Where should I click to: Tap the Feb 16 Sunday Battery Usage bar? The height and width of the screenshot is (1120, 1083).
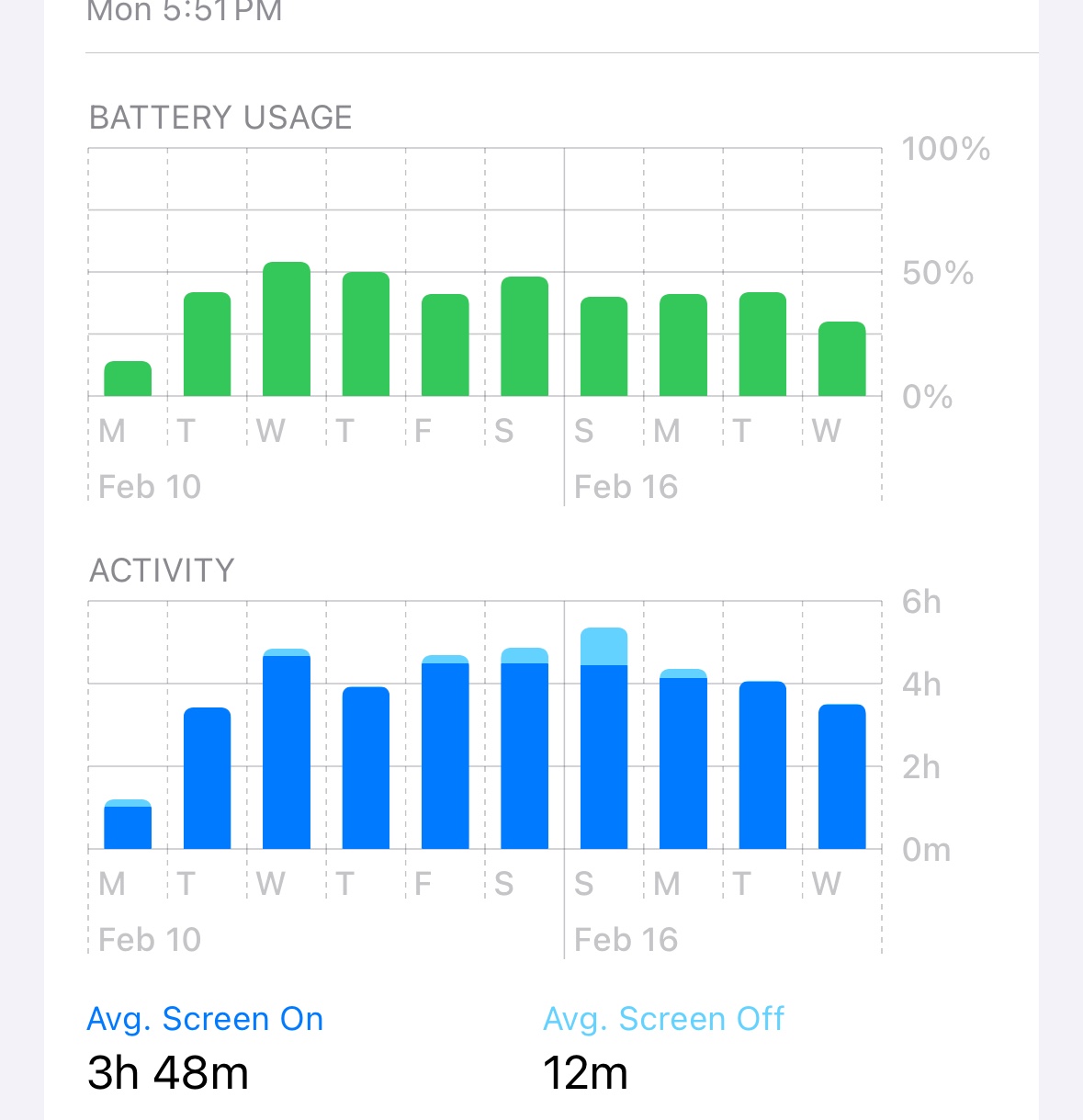point(604,346)
